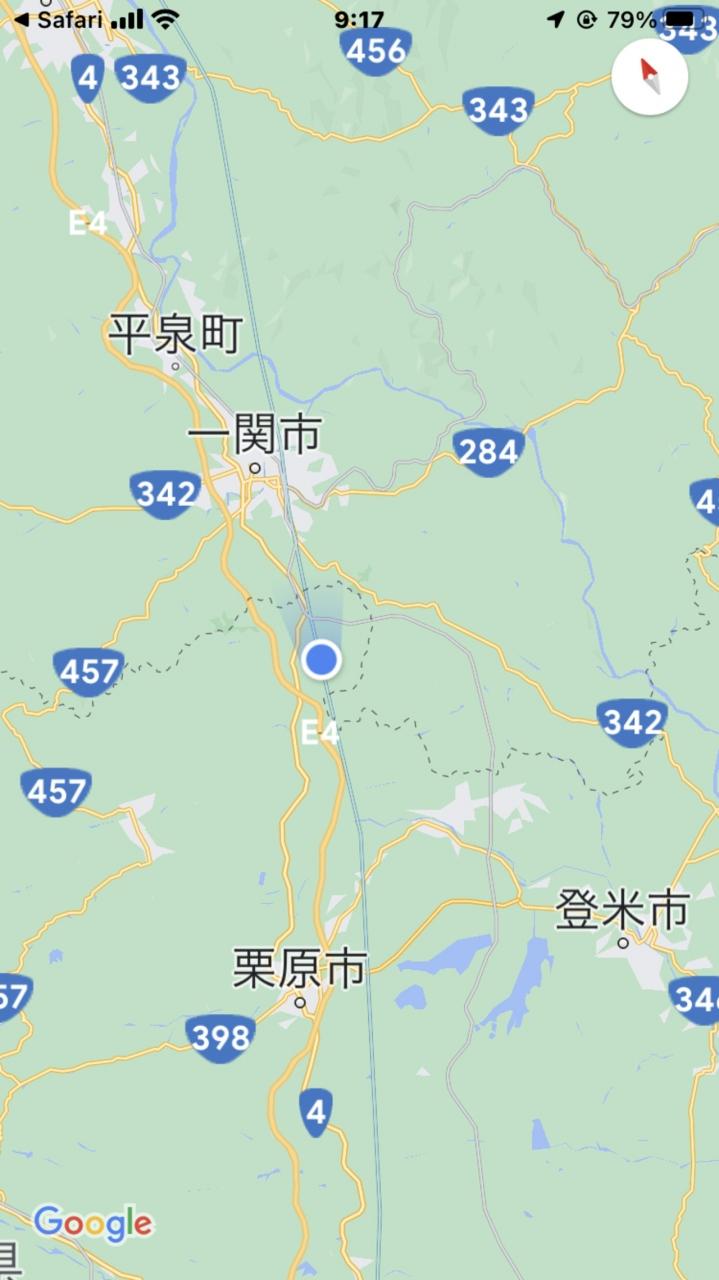Tap the blue current location dot
The width and height of the screenshot is (719, 1280).
tap(321, 660)
